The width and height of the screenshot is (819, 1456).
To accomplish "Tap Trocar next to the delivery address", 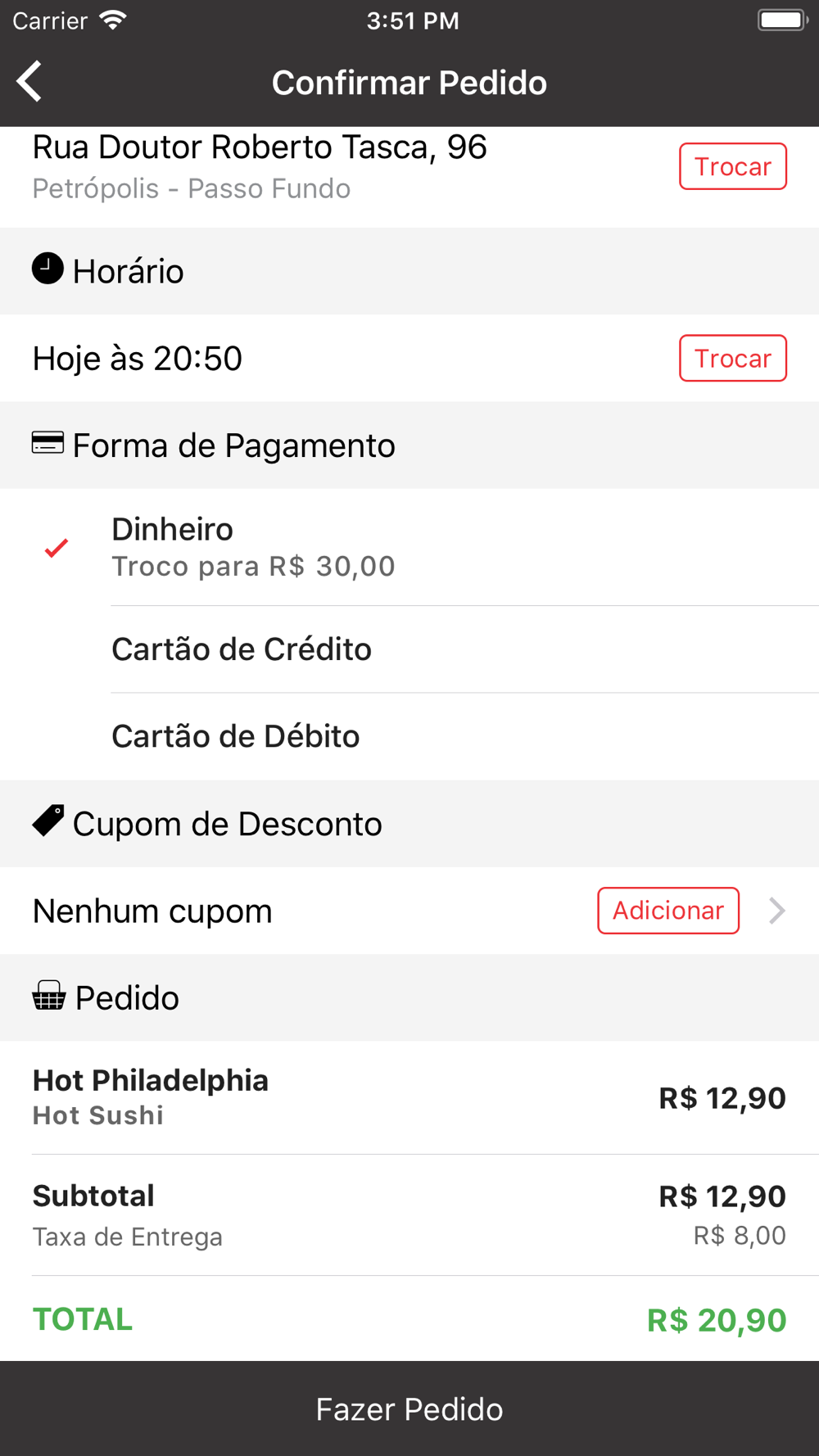I will point(732,166).
